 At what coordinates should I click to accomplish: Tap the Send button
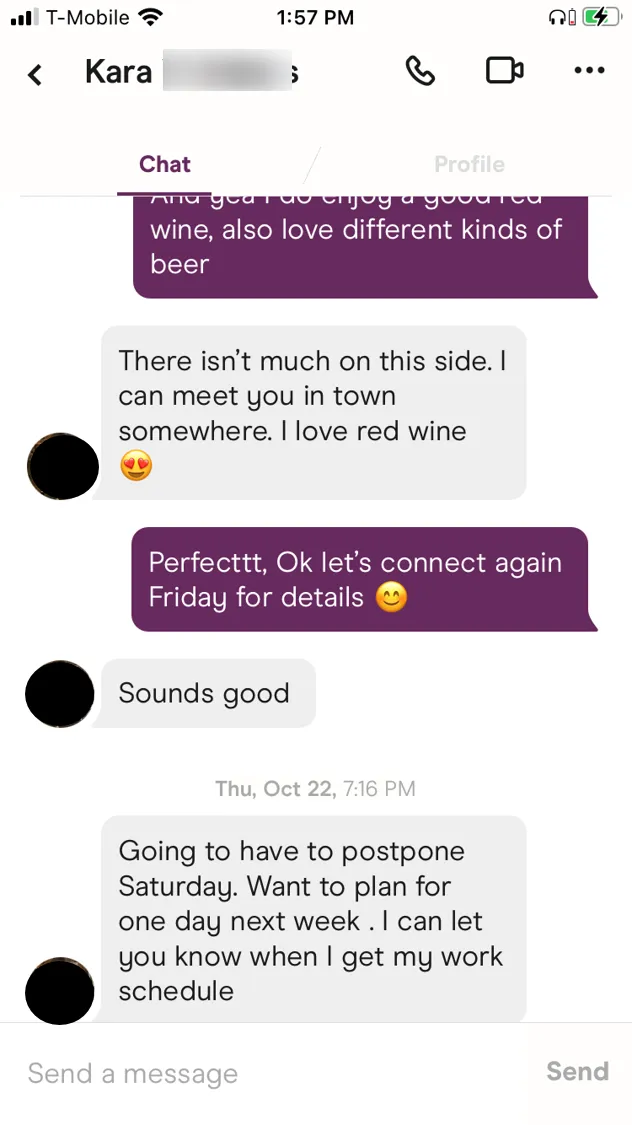[x=577, y=1072]
